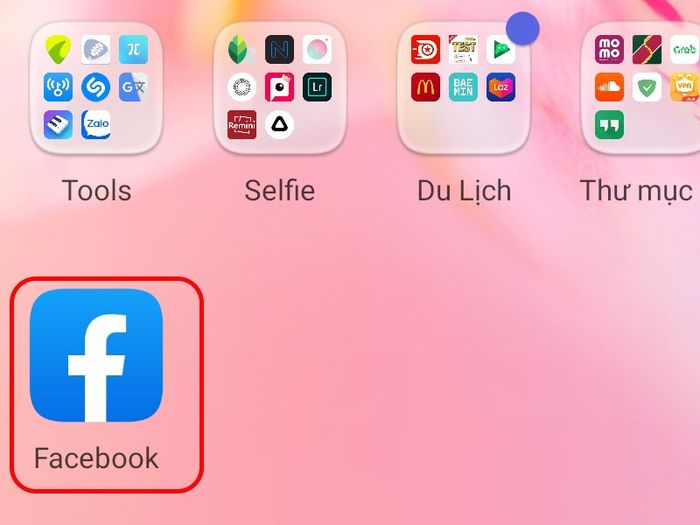The height and width of the screenshot is (525, 700).
Task: Open the Facebook app
Action: coord(96,356)
